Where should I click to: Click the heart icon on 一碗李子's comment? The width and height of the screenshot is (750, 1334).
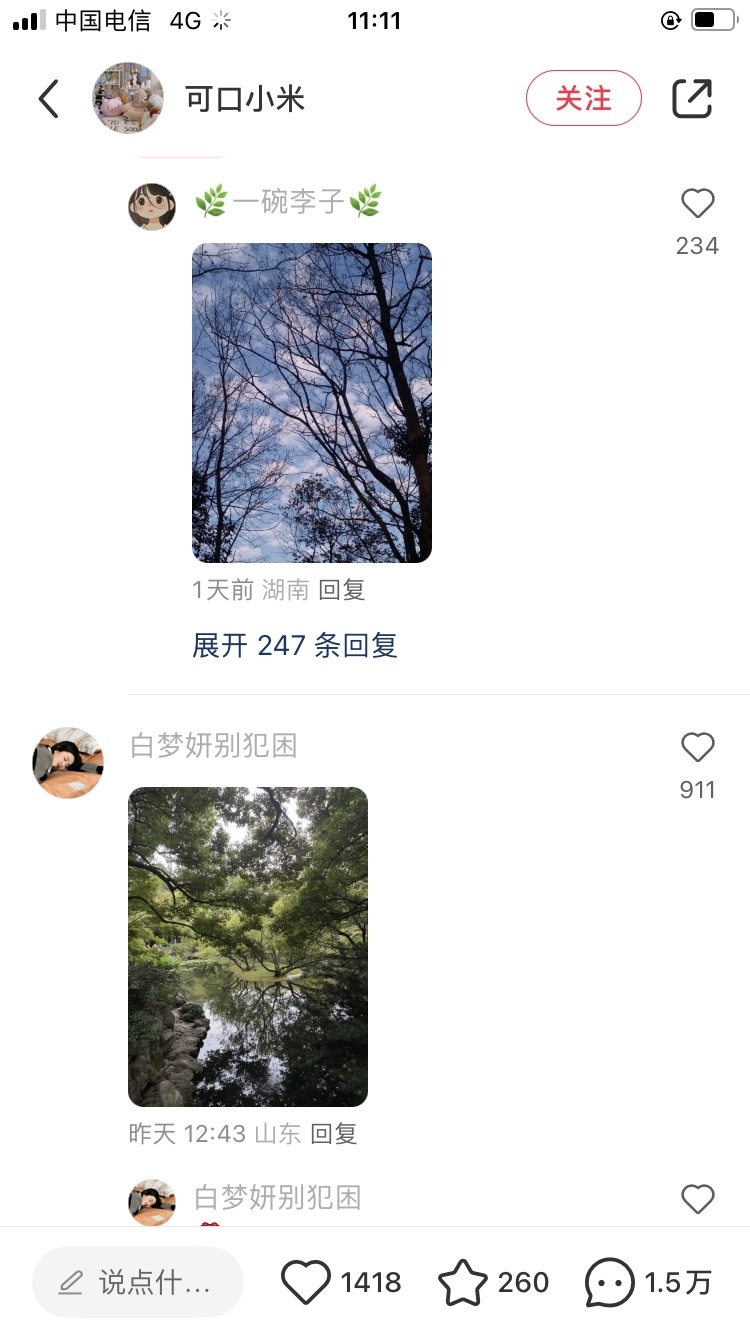697,204
